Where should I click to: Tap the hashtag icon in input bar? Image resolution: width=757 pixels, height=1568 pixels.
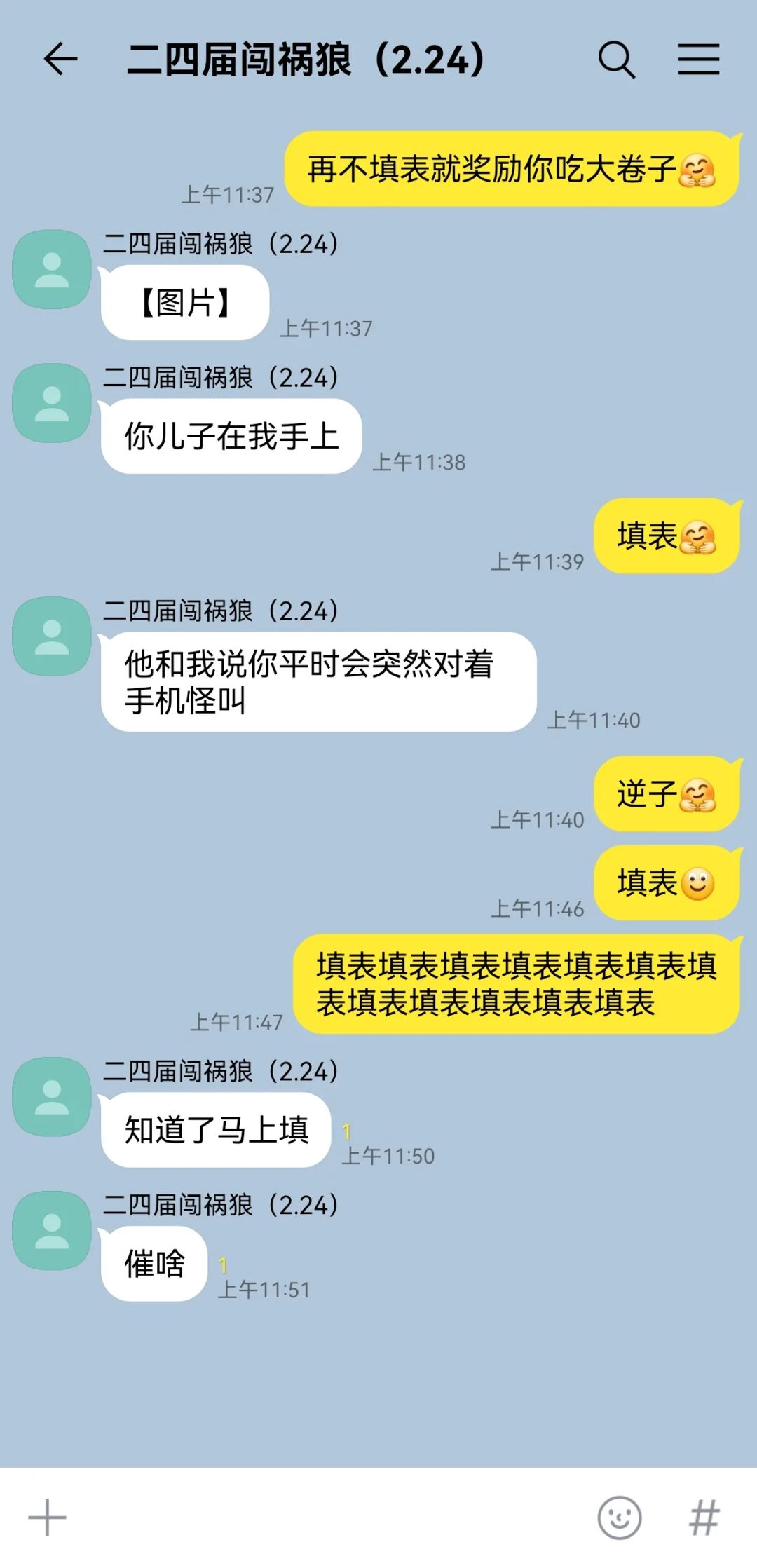tap(704, 1518)
